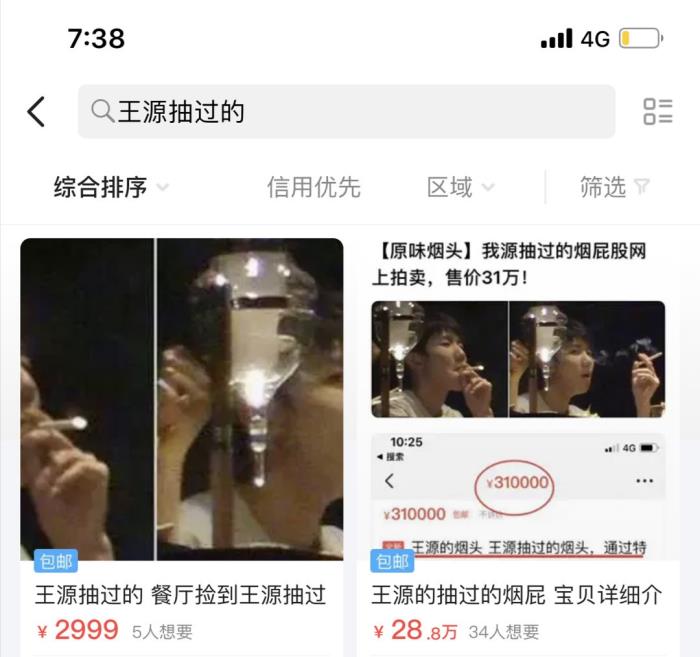Tap the search field showing 王源抽过的

(346, 111)
